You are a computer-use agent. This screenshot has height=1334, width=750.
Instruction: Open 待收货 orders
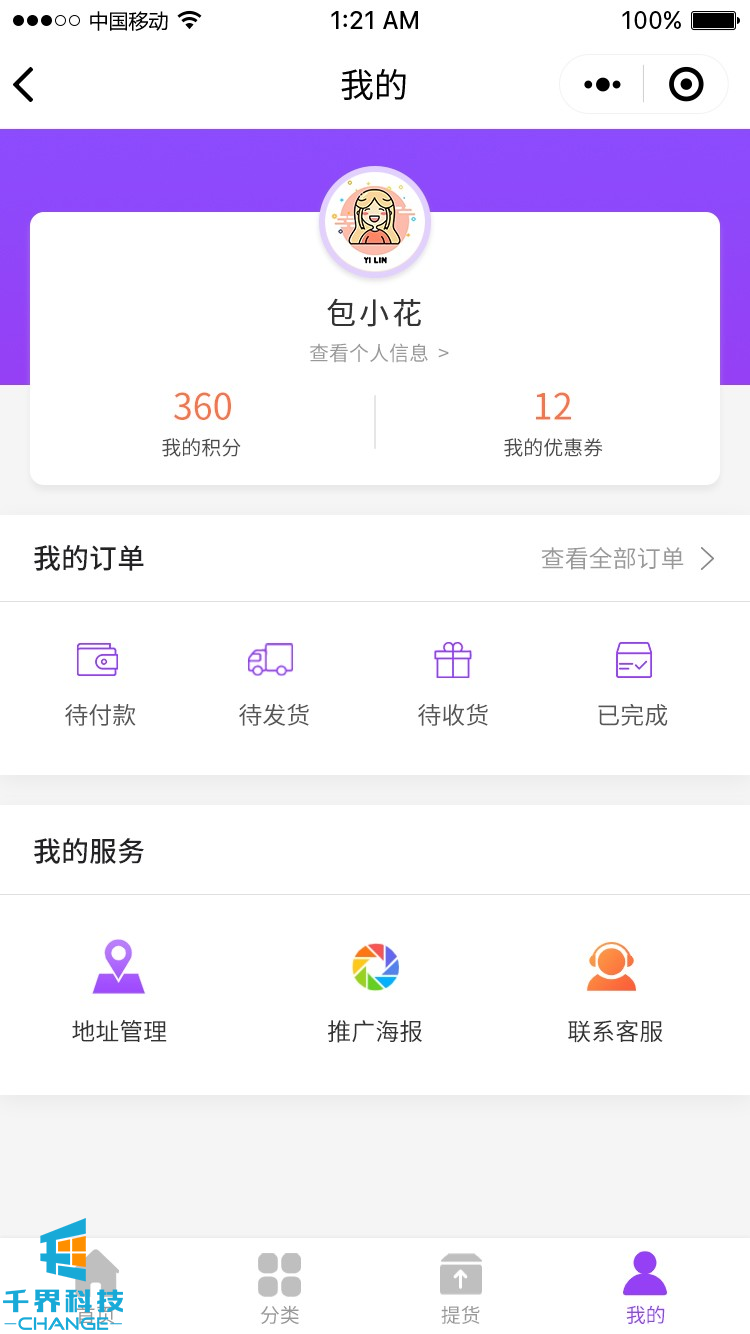(453, 685)
